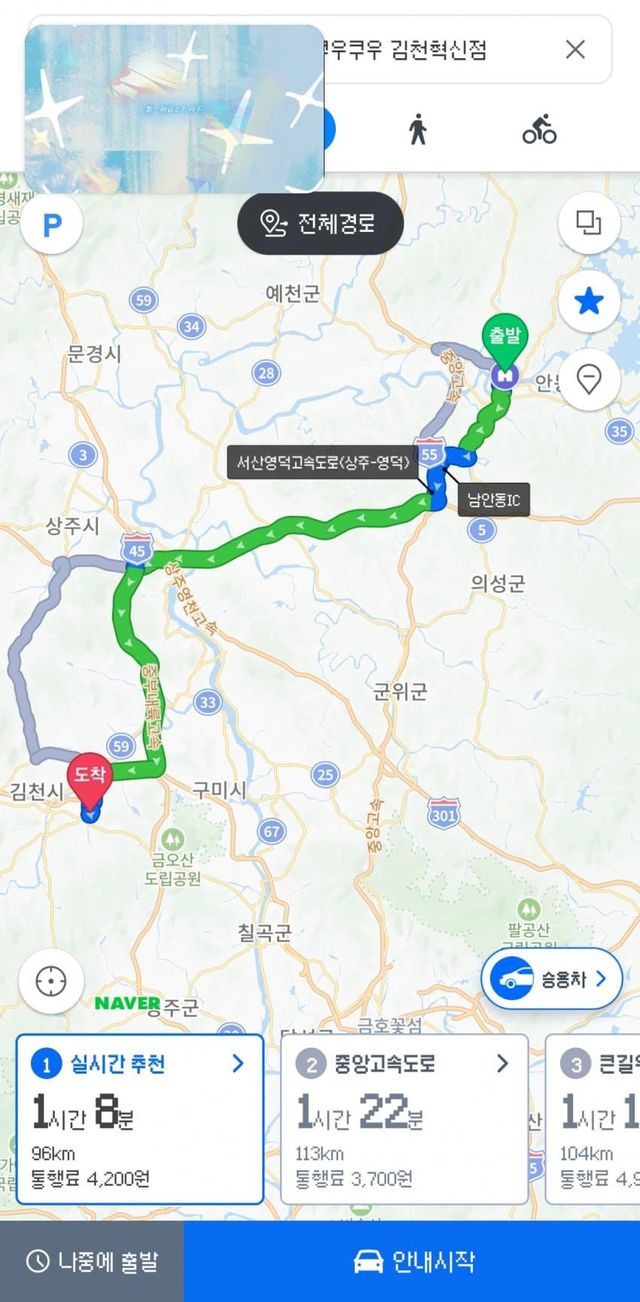Select the 실시간 추천 route card

coord(140,1119)
